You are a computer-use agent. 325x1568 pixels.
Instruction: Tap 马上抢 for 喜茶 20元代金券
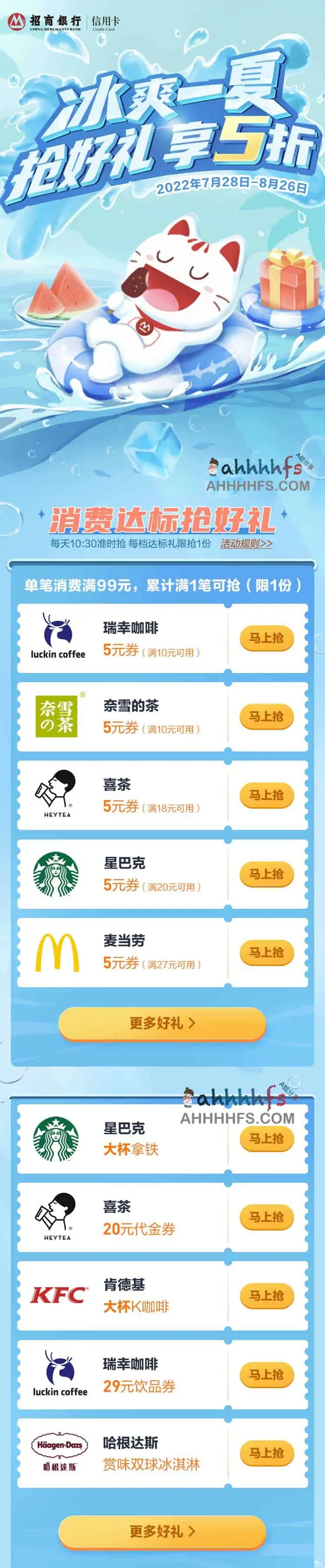coord(266,1217)
